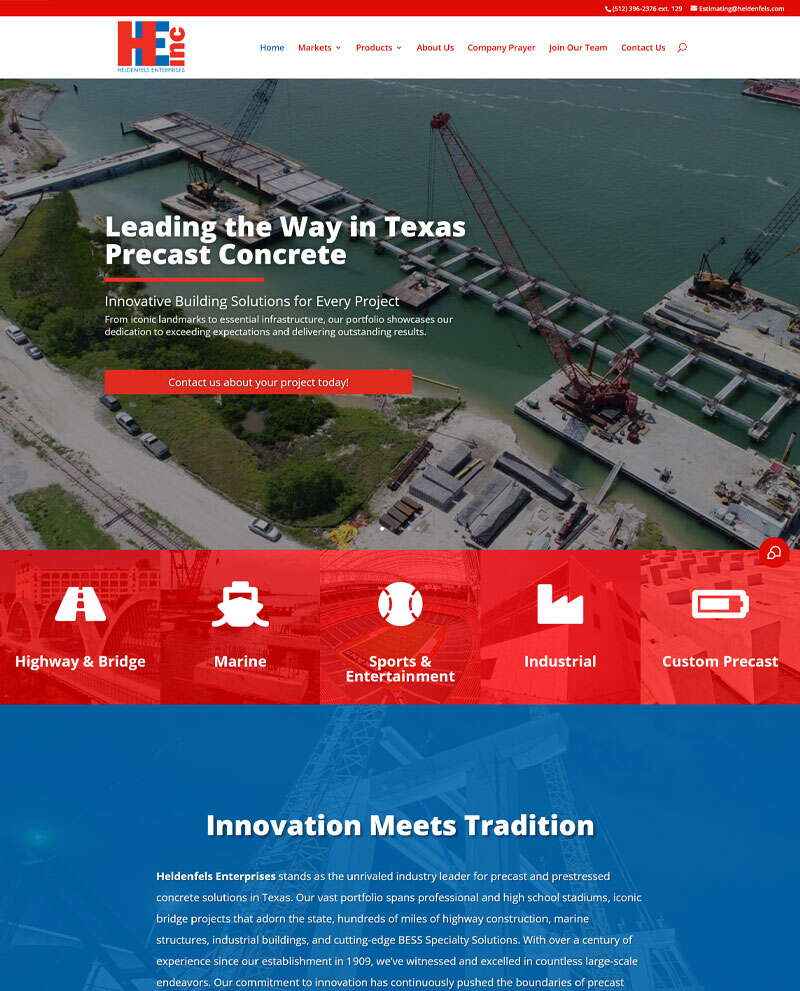Open the search icon in navigation bar
The image size is (800, 991).
682,47
